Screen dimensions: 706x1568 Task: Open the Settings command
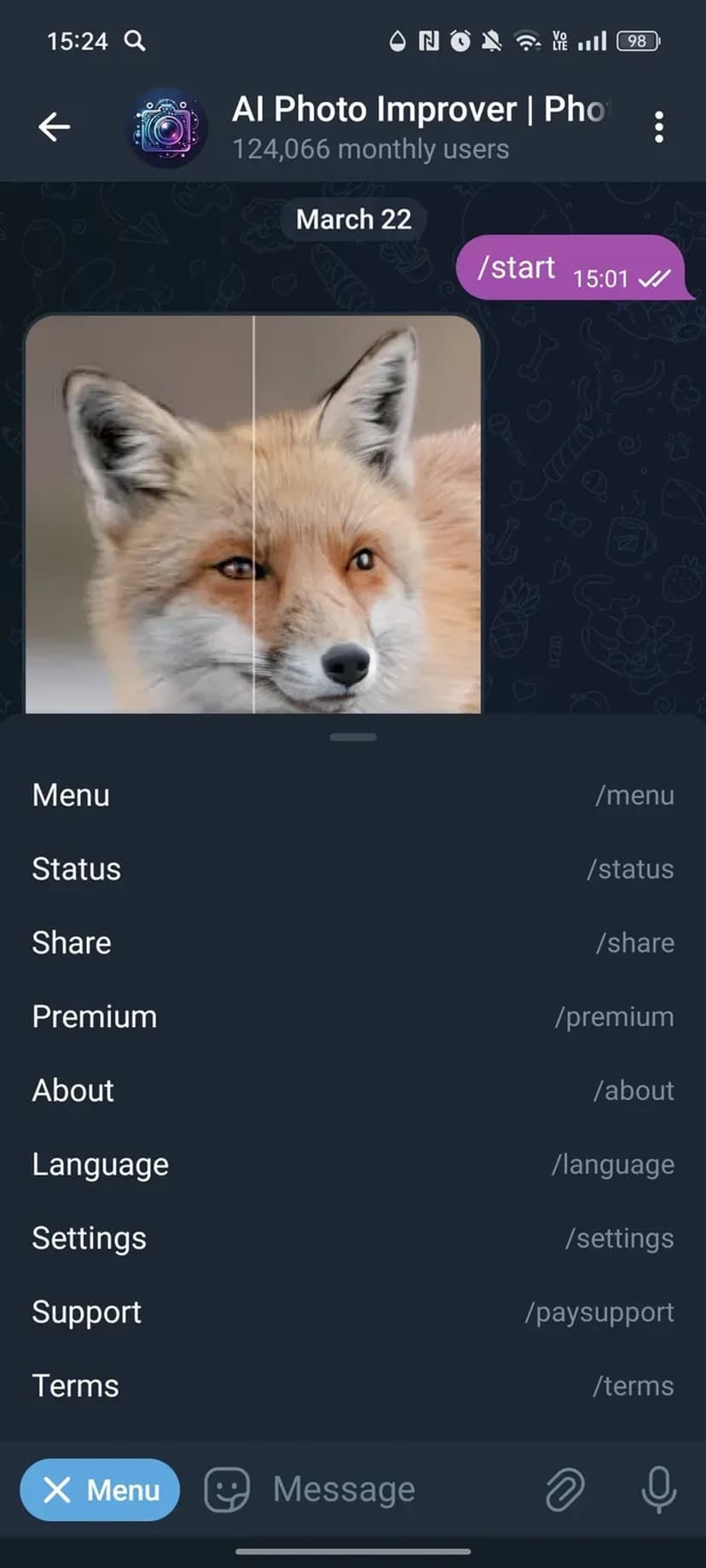[353, 1238]
